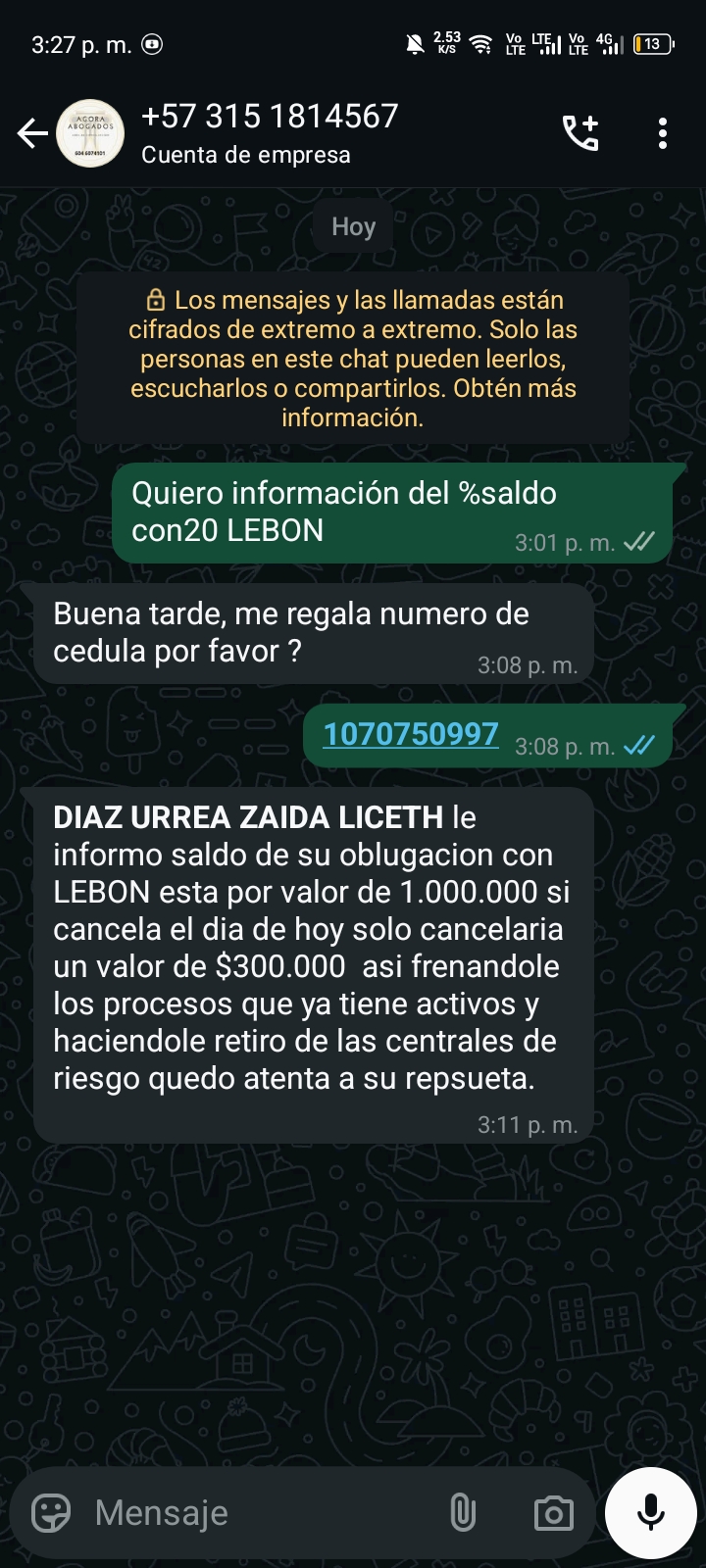Open the emoji and sticker picker
The image size is (706, 1568).
[51, 1513]
